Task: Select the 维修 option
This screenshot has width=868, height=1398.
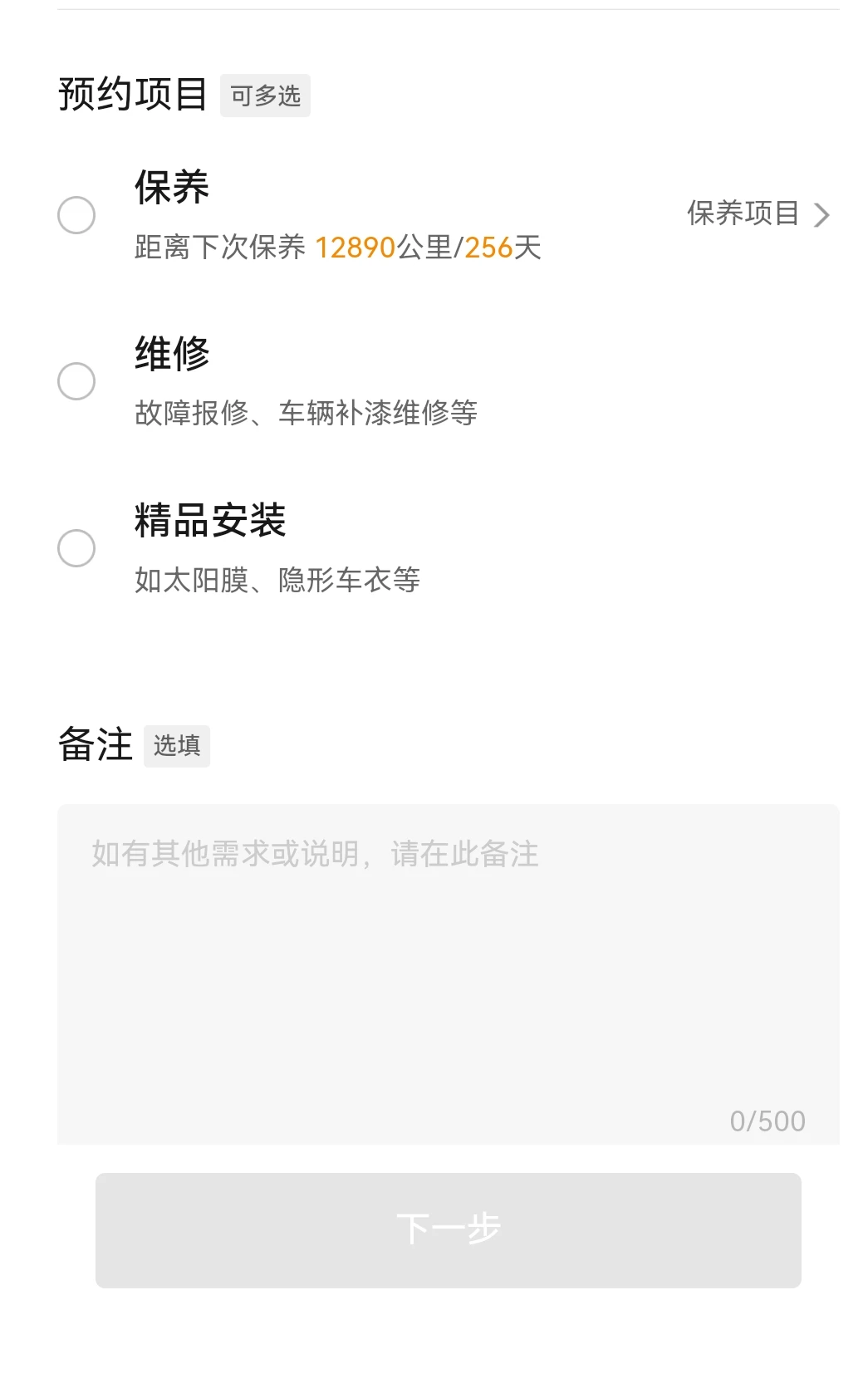Action: pyautogui.click(x=76, y=381)
